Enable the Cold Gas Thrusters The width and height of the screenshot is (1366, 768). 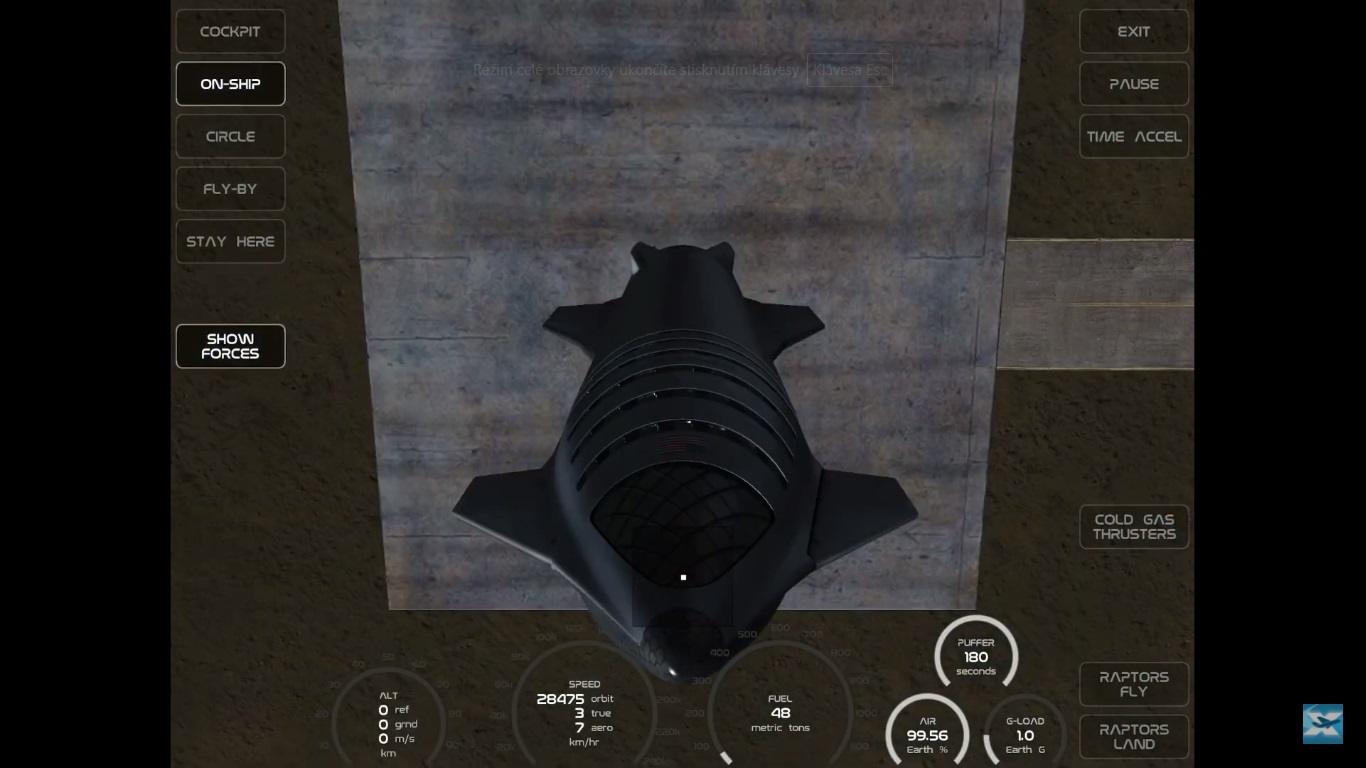1133,527
